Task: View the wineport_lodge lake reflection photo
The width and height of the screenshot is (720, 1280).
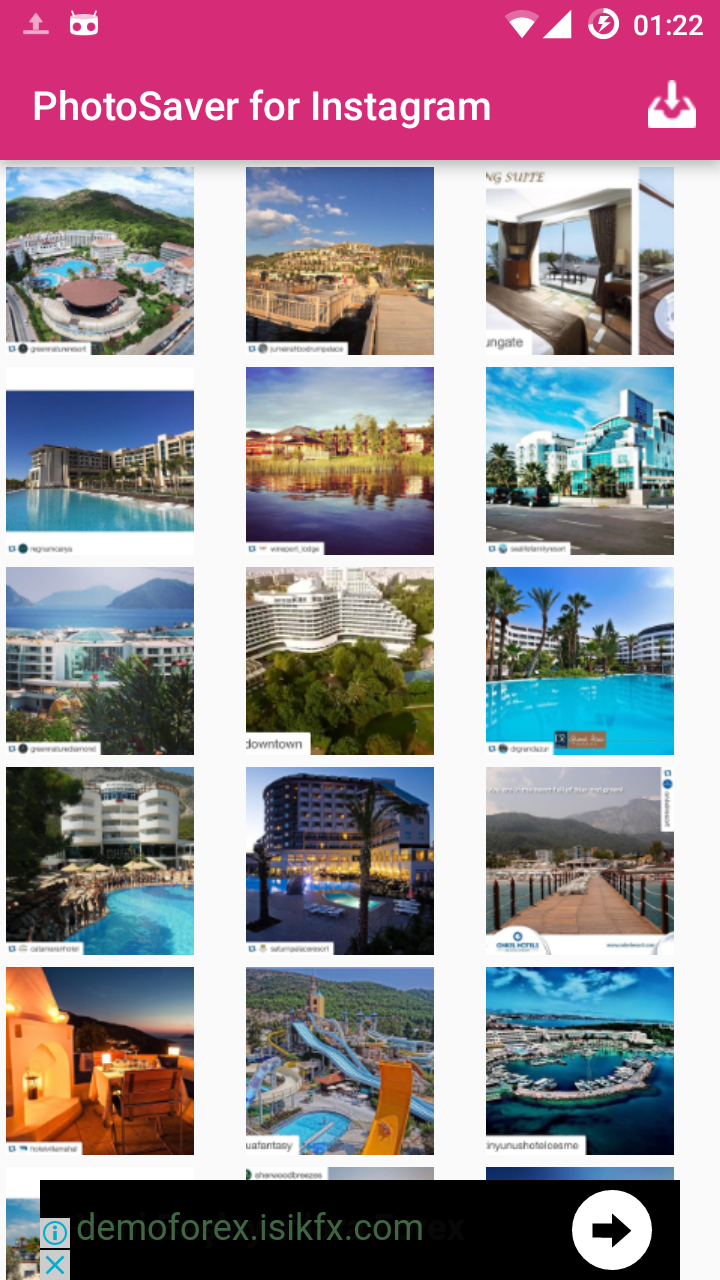Action: (x=340, y=461)
